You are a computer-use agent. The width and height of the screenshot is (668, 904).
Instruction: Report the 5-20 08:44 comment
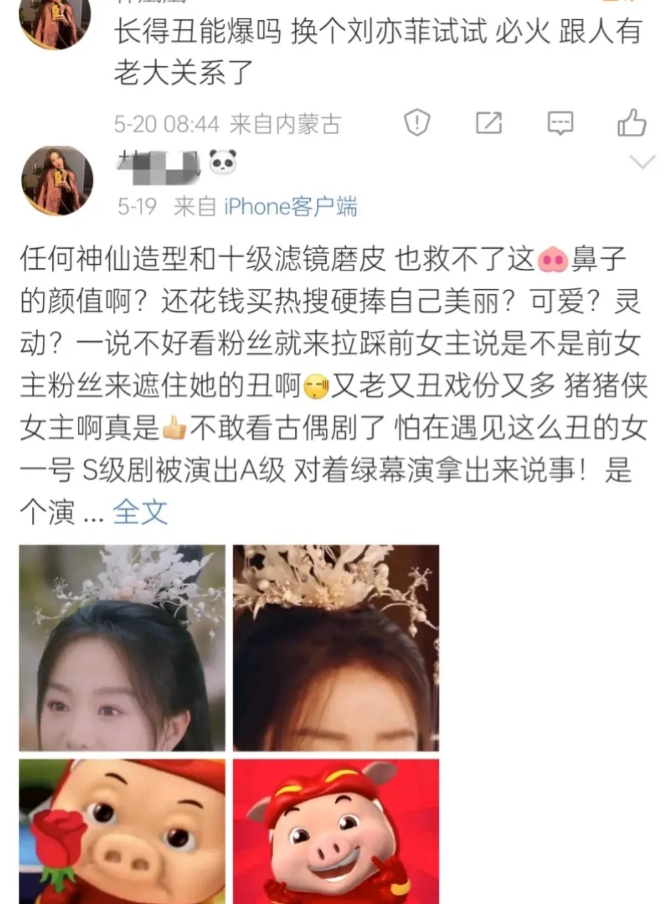(x=417, y=122)
